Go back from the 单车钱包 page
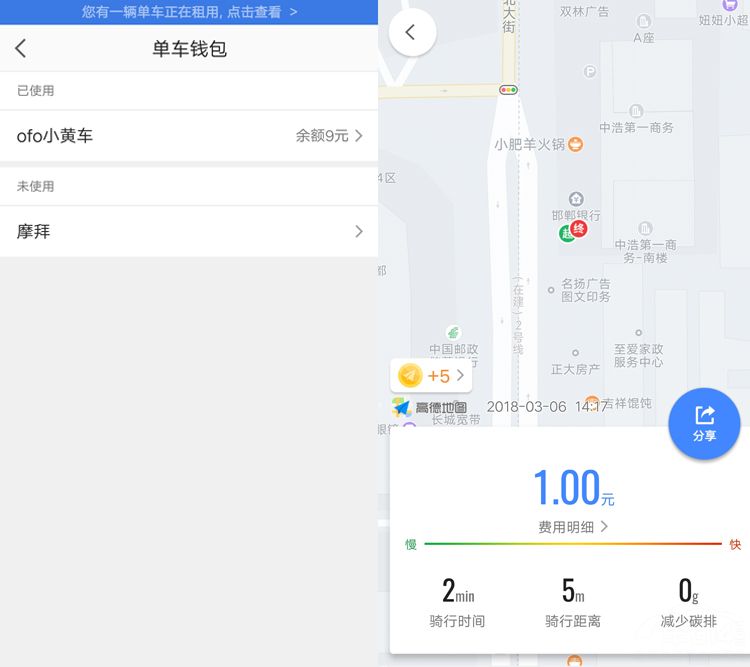The image size is (750, 667). pyautogui.click(x=21, y=49)
